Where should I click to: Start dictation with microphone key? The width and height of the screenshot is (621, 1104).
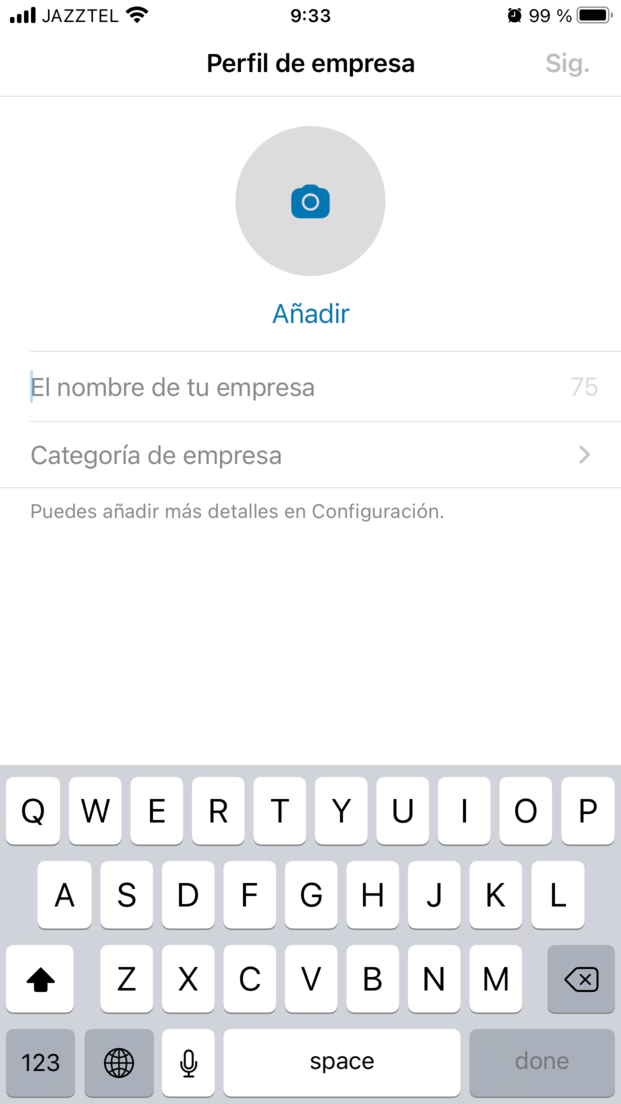(188, 1062)
